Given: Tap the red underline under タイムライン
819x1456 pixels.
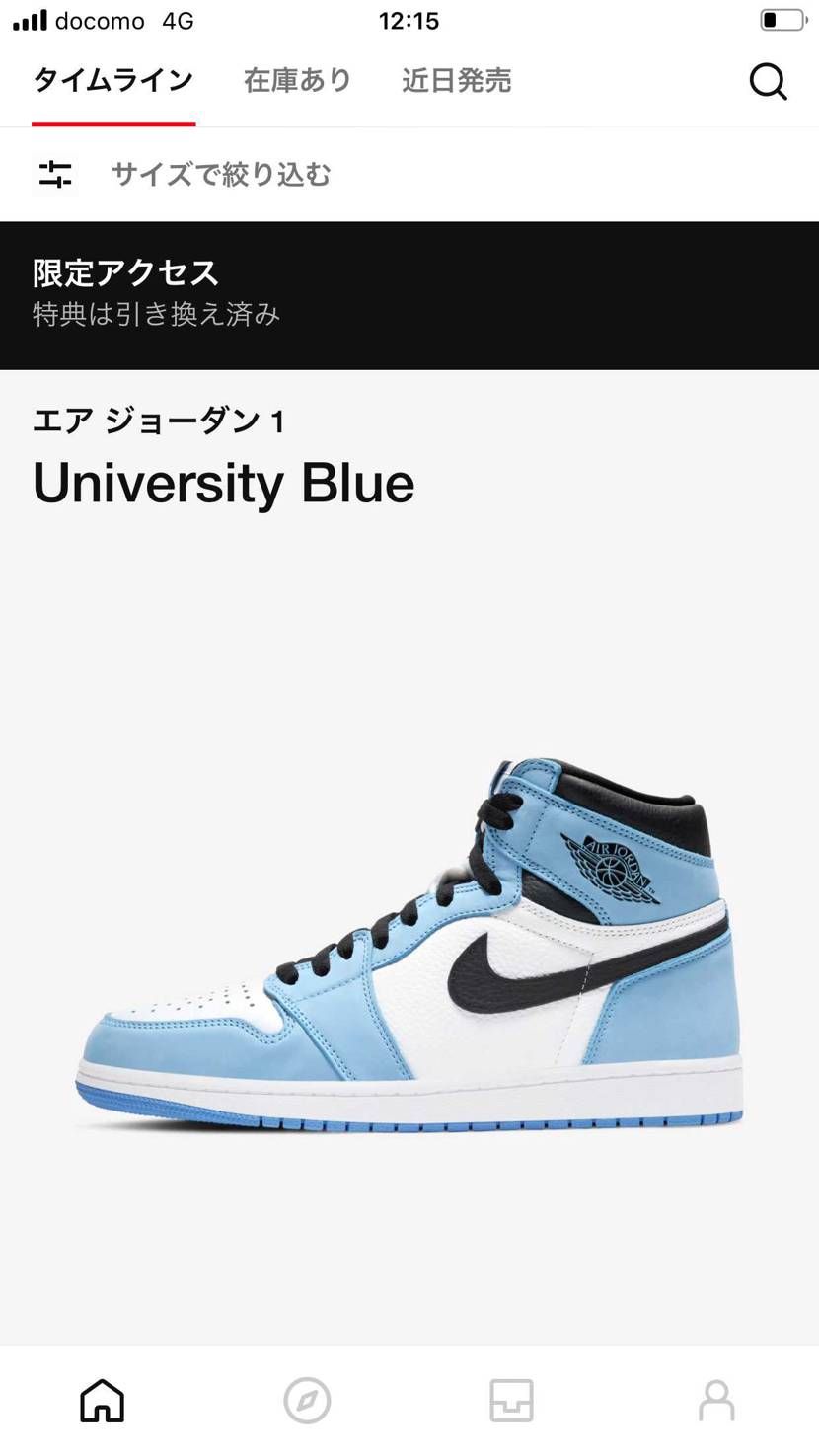Looking at the screenshot, I should pos(112,120).
